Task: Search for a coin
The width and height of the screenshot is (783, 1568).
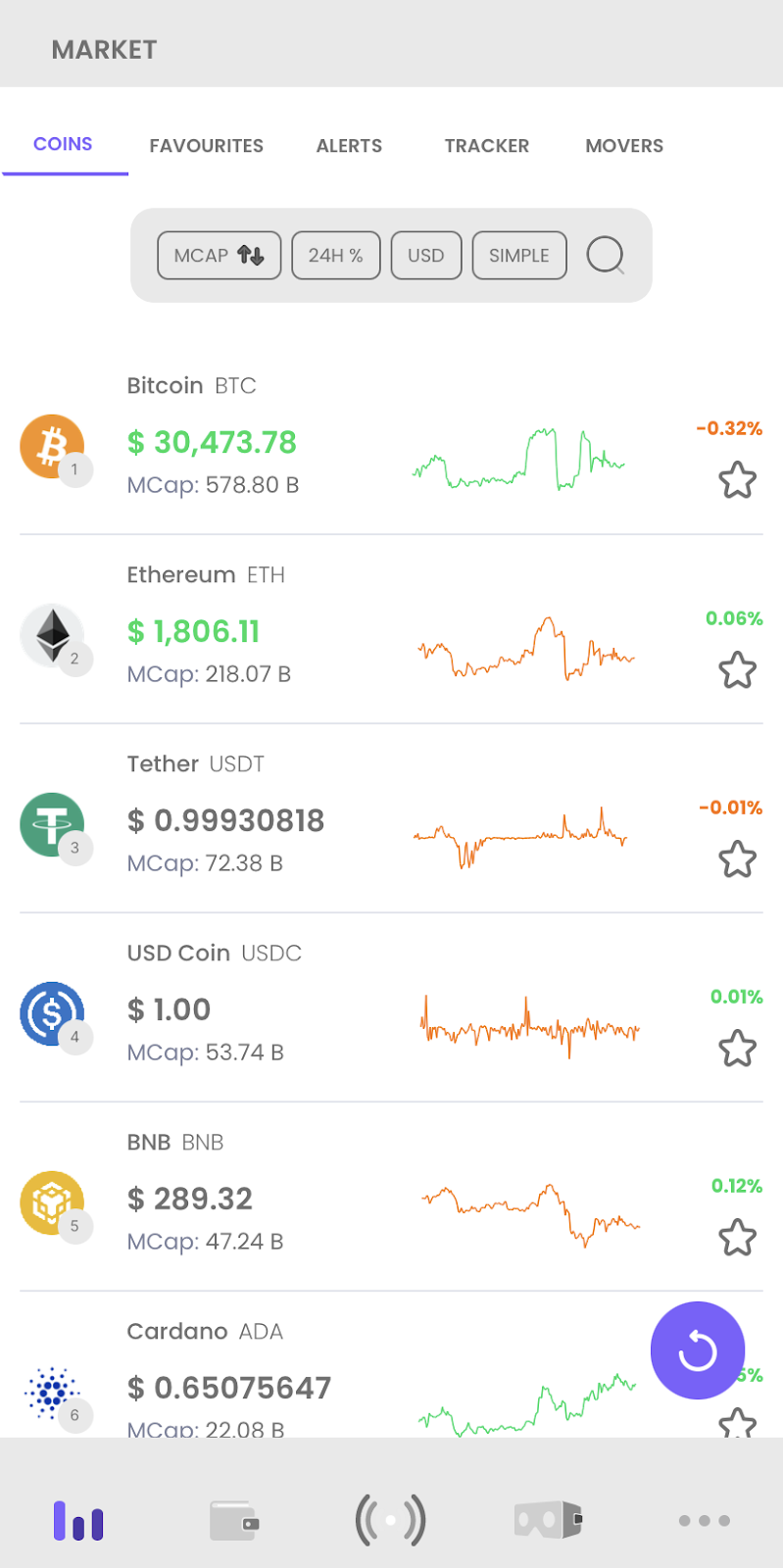Action: 605,256
